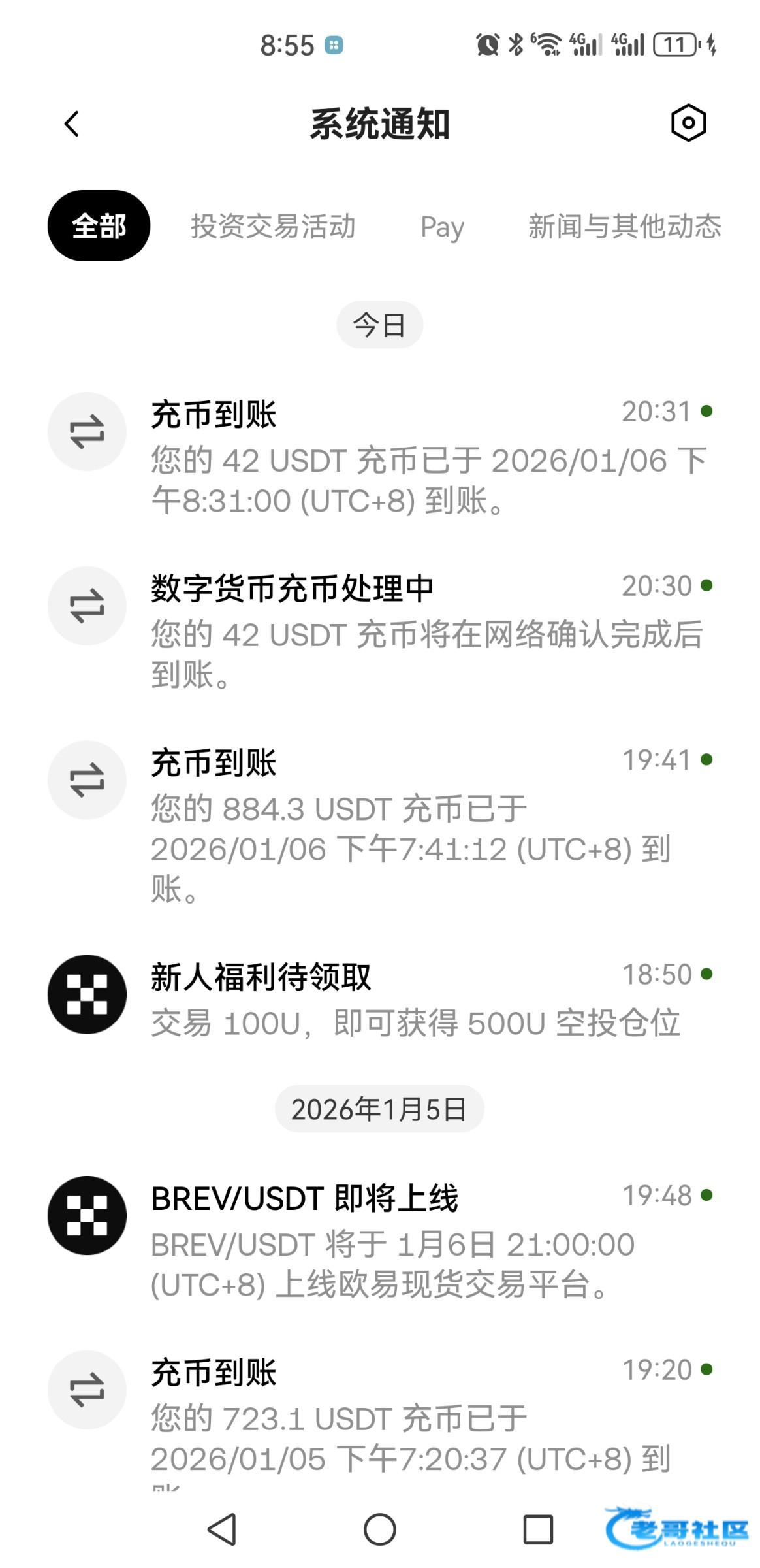This screenshot has height=1568, width=760.
Task: Tap the system home button
Action: [379, 1529]
